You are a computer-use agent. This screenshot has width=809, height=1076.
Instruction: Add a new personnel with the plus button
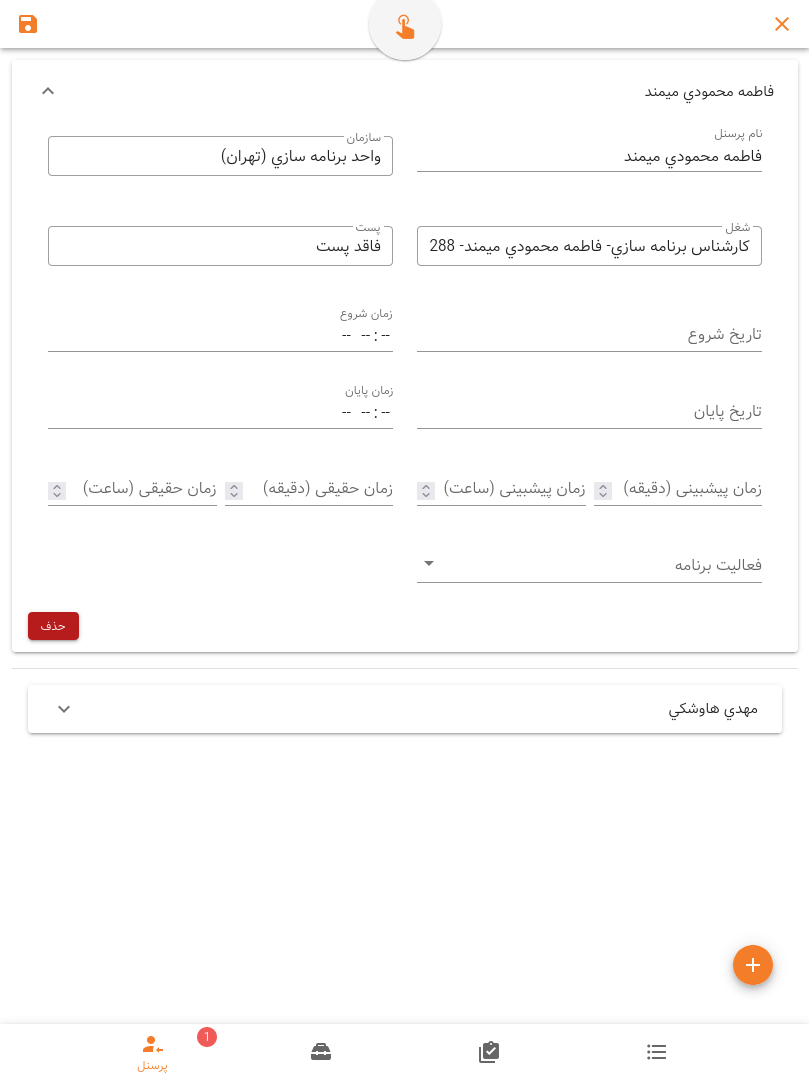click(753, 965)
